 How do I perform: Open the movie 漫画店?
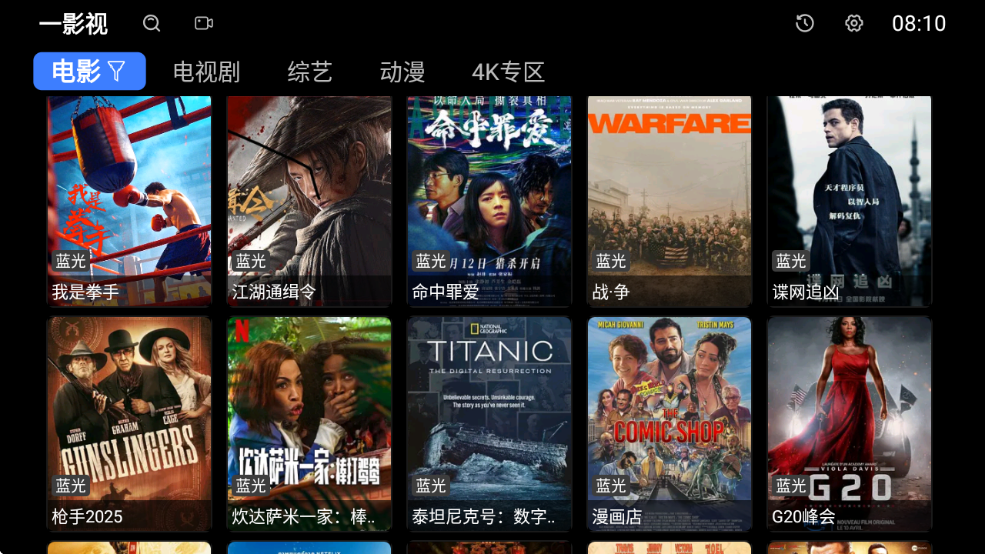pyautogui.click(x=669, y=423)
